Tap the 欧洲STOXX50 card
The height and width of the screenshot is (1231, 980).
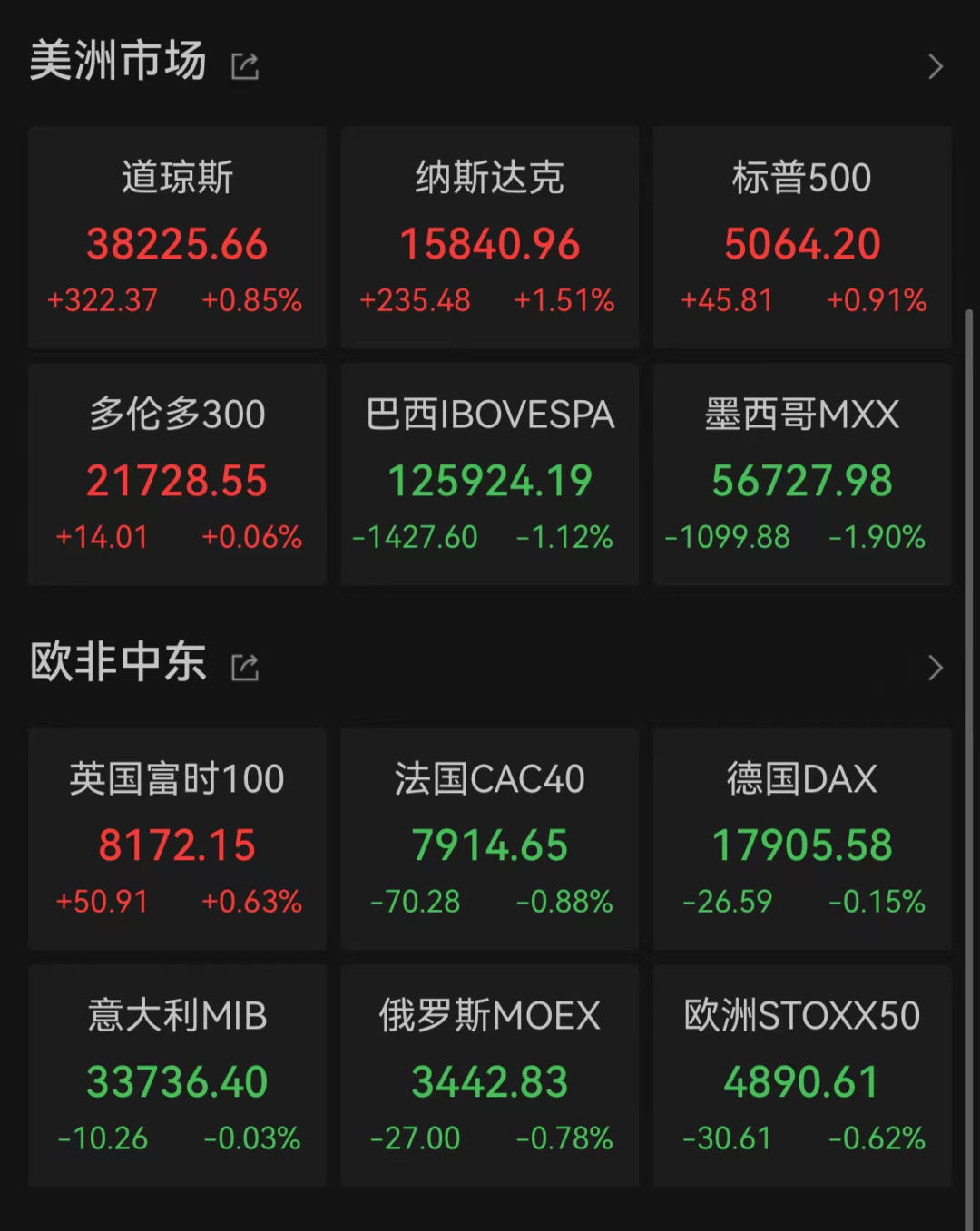point(802,1075)
